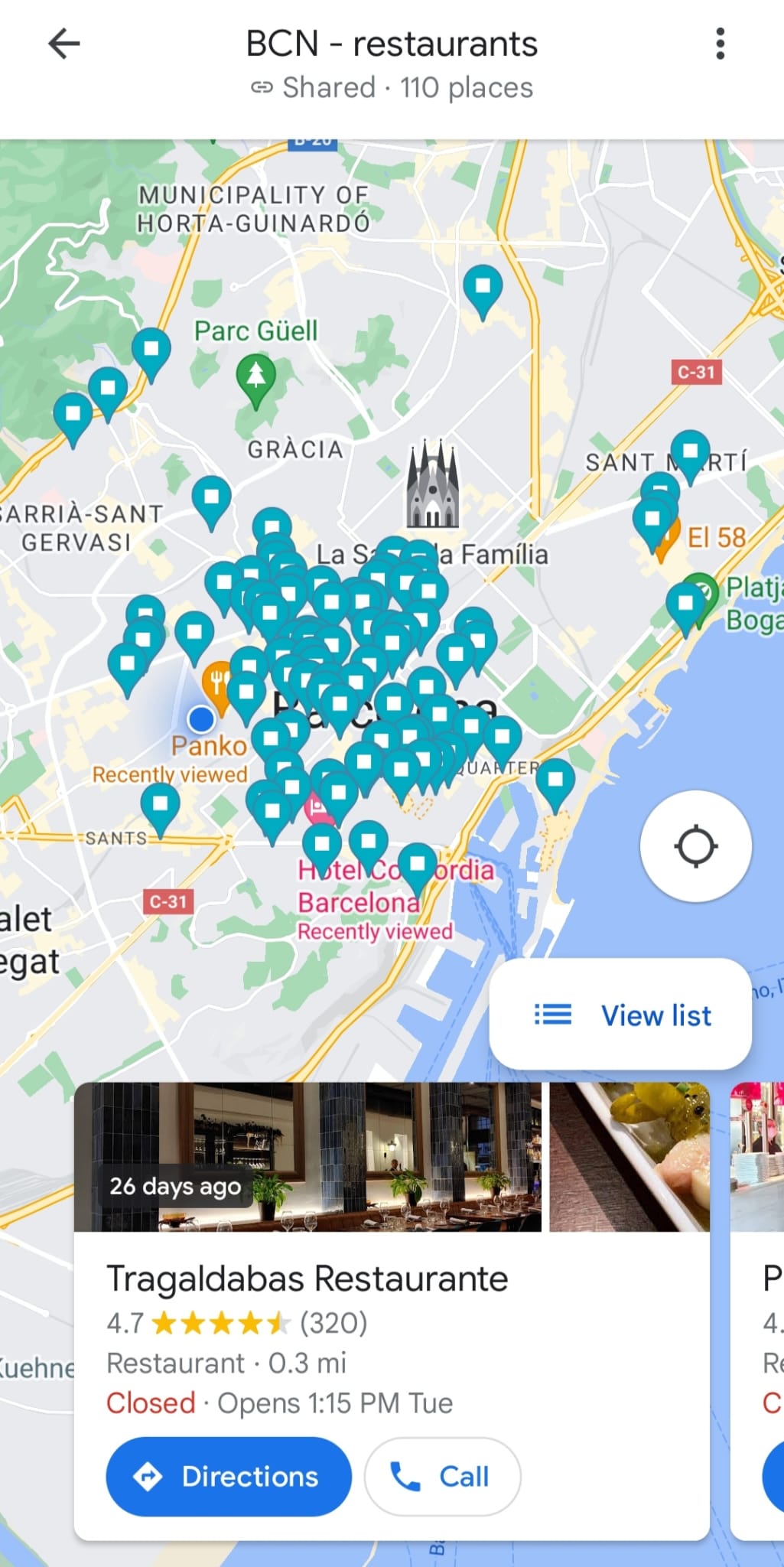Viewport: 784px width, 1567px height.
Task: Tap the Sagrada Família landmark icon
Action: pyautogui.click(x=433, y=484)
